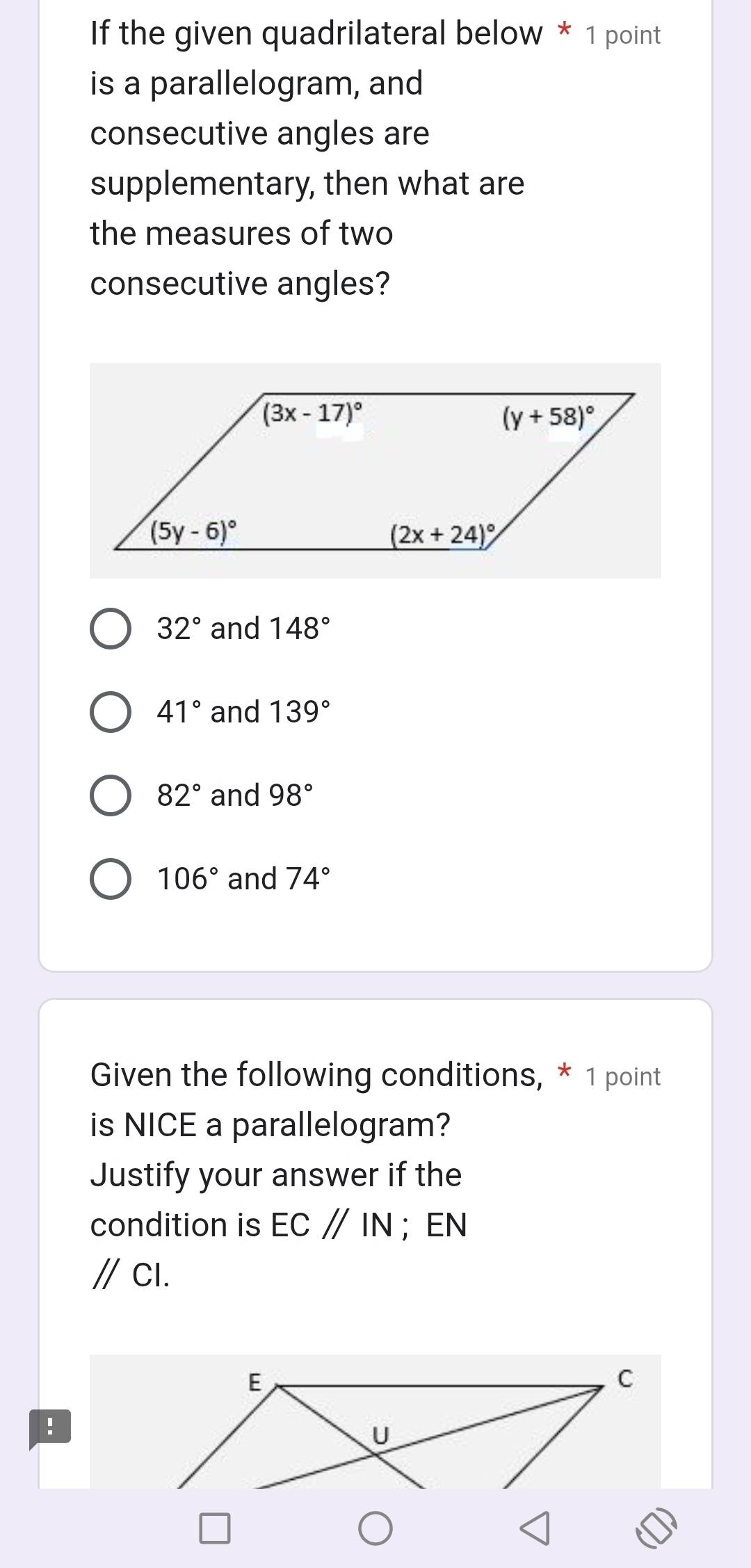The width and height of the screenshot is (751, 1568).
Task: Mark 106° and 74° as the answer
Action: [111, 879]
